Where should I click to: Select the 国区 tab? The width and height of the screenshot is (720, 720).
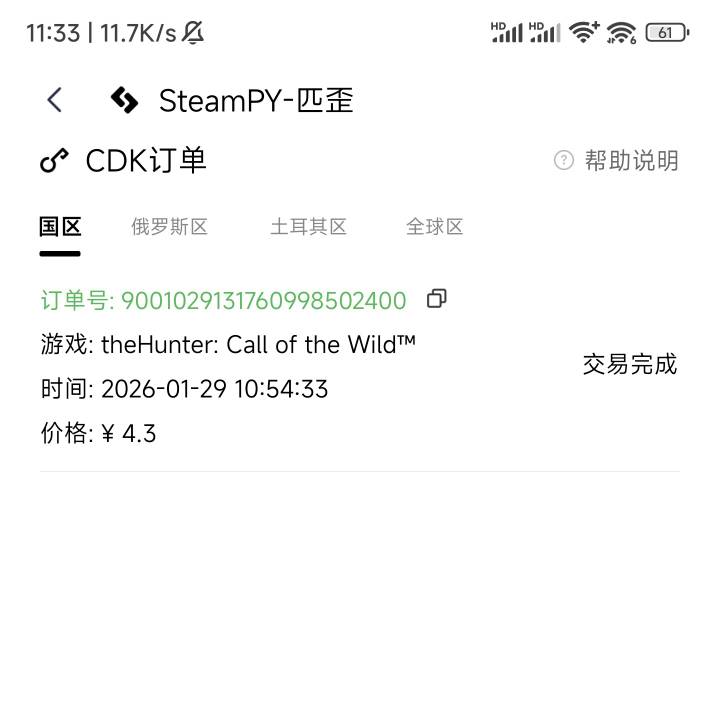point(60,227)
